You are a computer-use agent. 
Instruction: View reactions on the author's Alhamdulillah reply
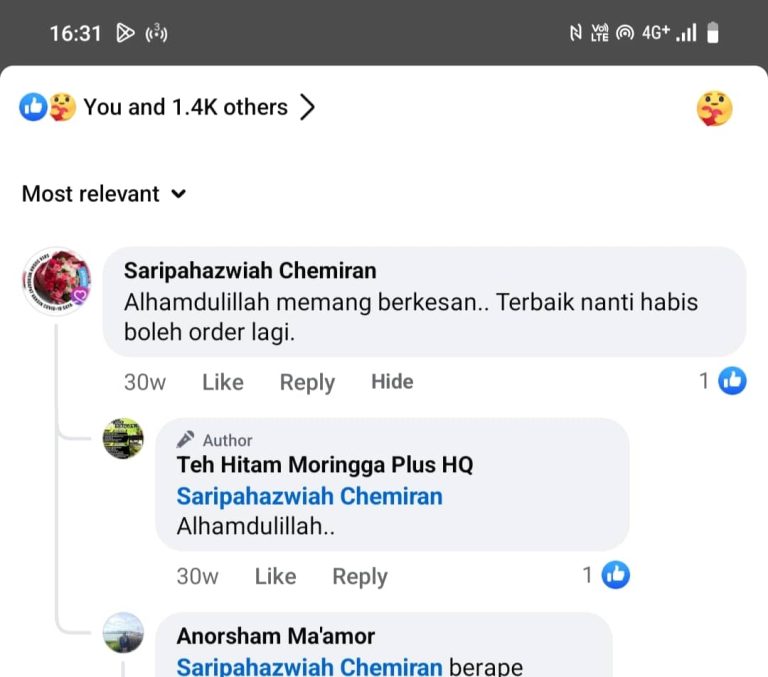pyautogui.click(x=606, y=574)
